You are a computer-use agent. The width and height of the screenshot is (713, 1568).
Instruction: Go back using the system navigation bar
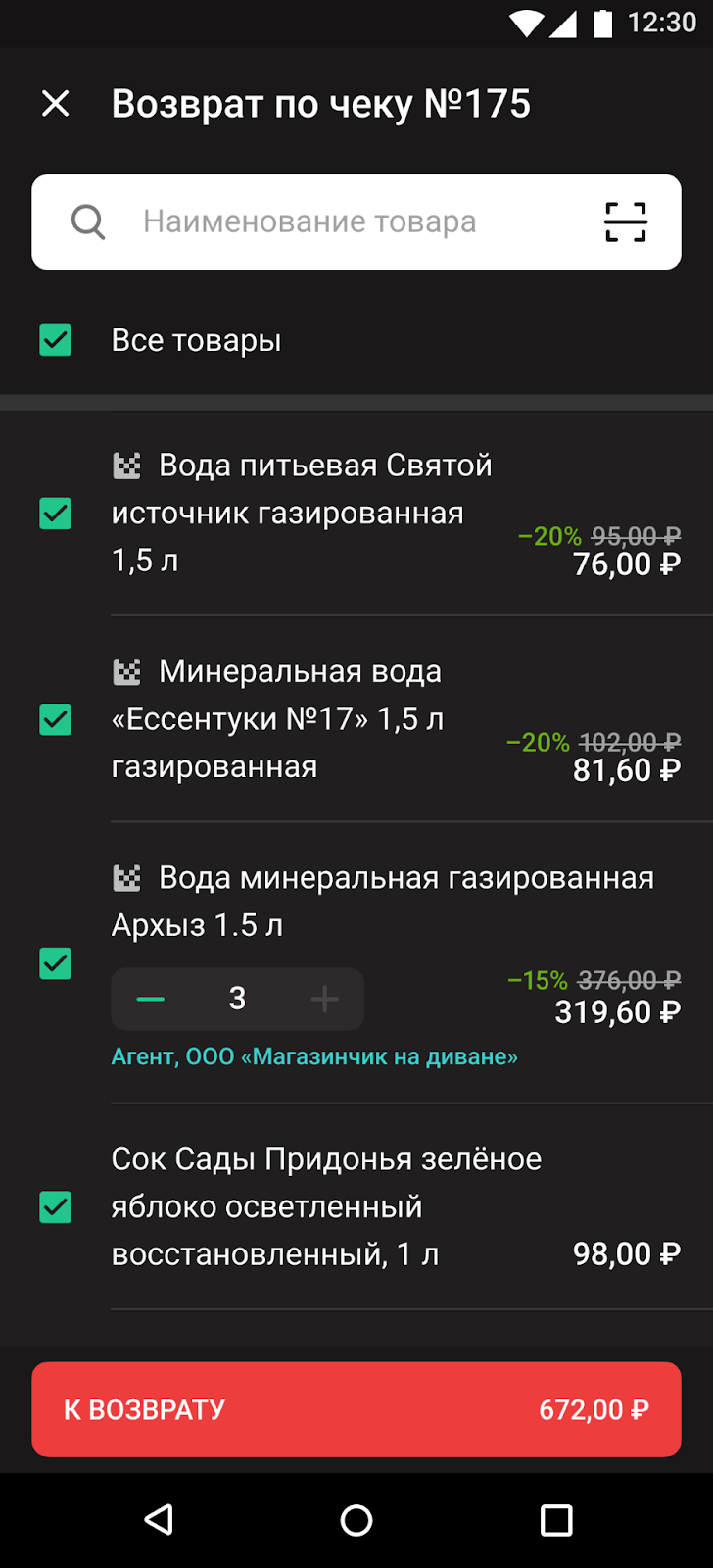pos(159,1520)
